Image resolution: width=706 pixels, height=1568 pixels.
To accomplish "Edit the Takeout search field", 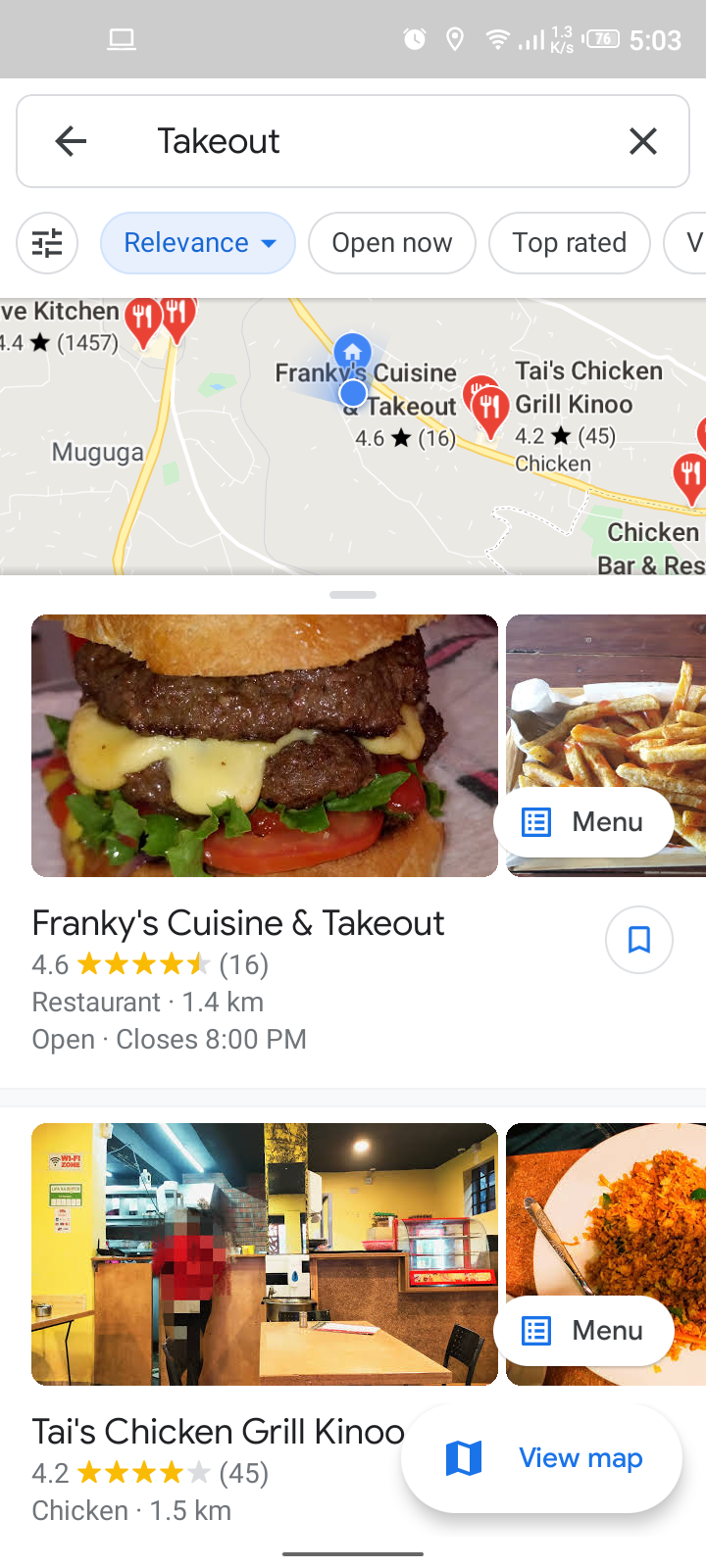I will 373,141.
